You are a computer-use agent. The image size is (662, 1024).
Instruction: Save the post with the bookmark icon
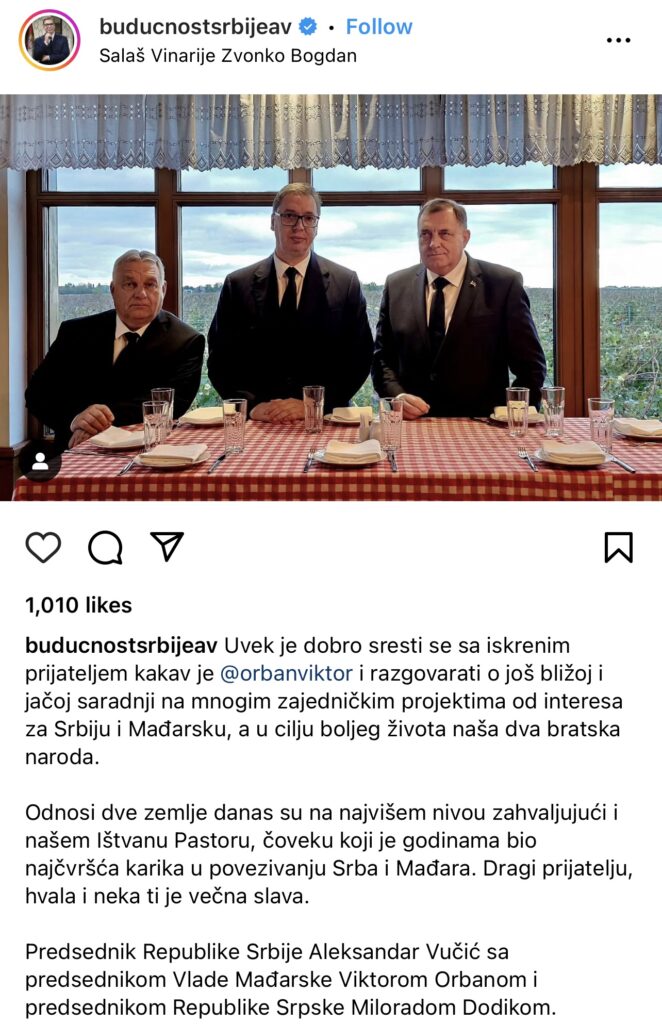(618, 547)
